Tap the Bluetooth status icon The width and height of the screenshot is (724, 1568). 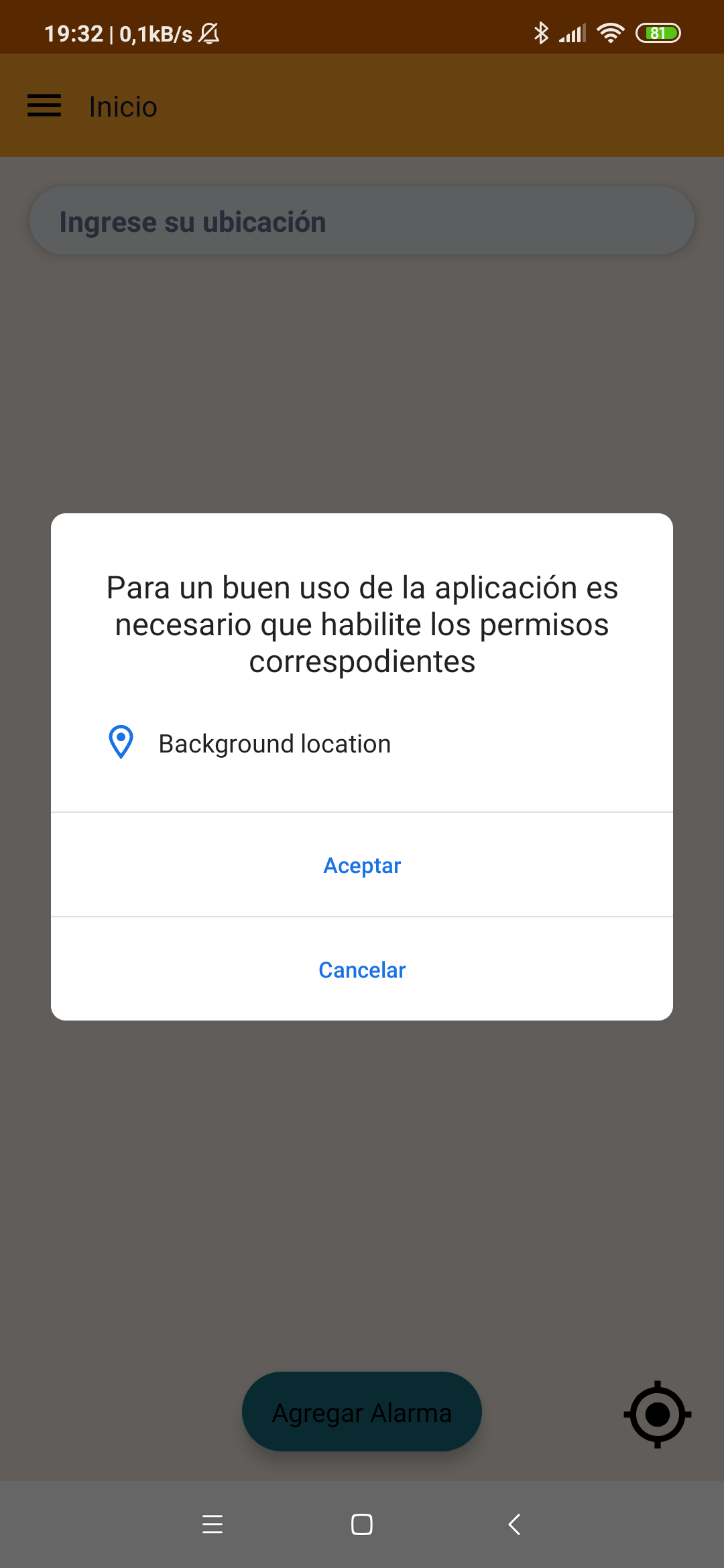[540, 33]
